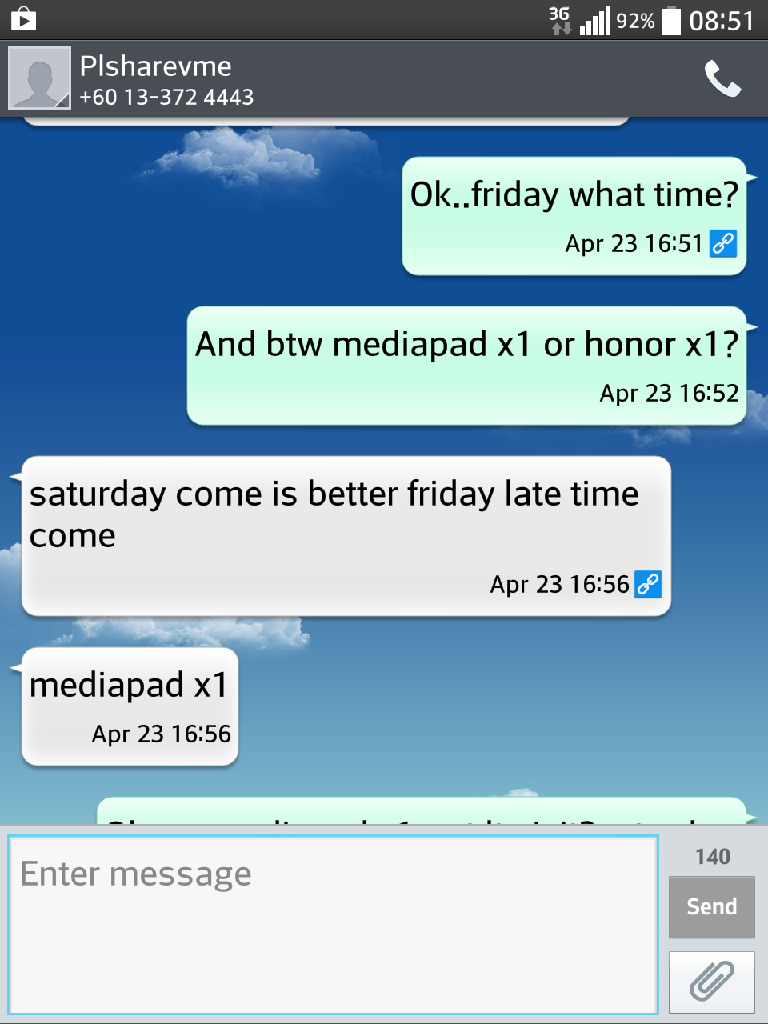The height and width of the screenshot is (1024, 768).
Task: Select the "Ok..friday what time?" message
Action: pos(574,215)
